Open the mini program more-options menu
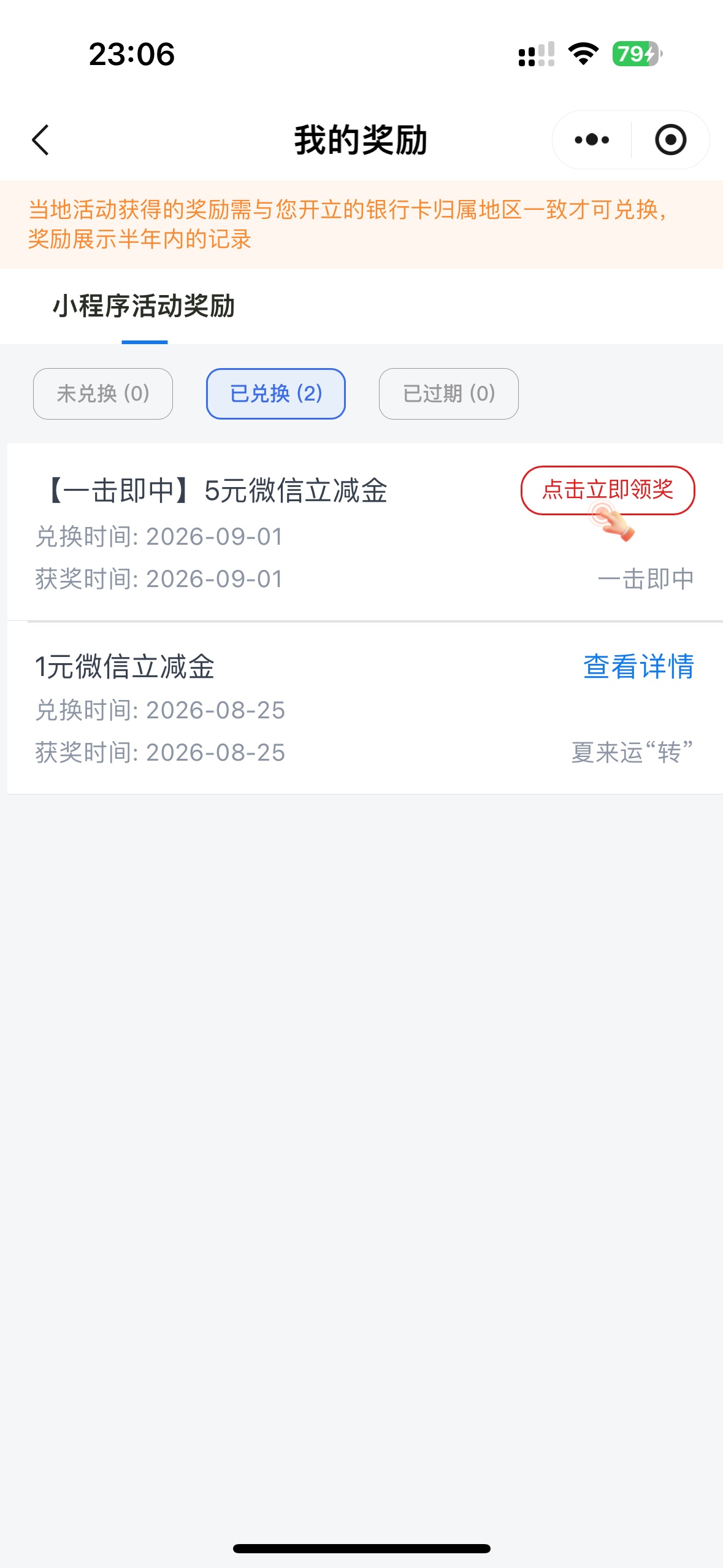The height and width of the screenshot is (1568, 723). tap(592, 140)
